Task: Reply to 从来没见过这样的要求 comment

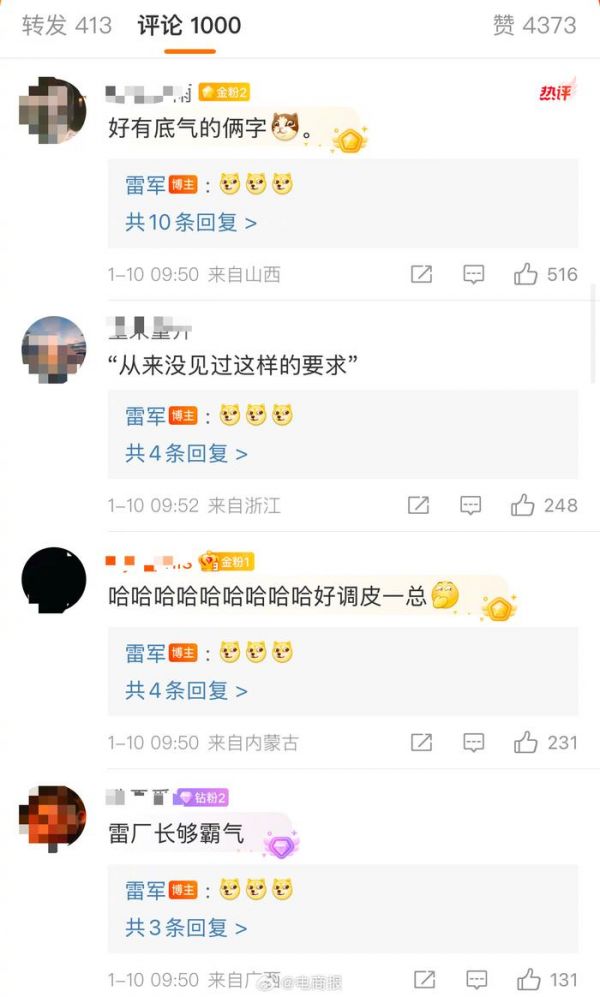Action: pyautogui.click(x=471, y=505)
